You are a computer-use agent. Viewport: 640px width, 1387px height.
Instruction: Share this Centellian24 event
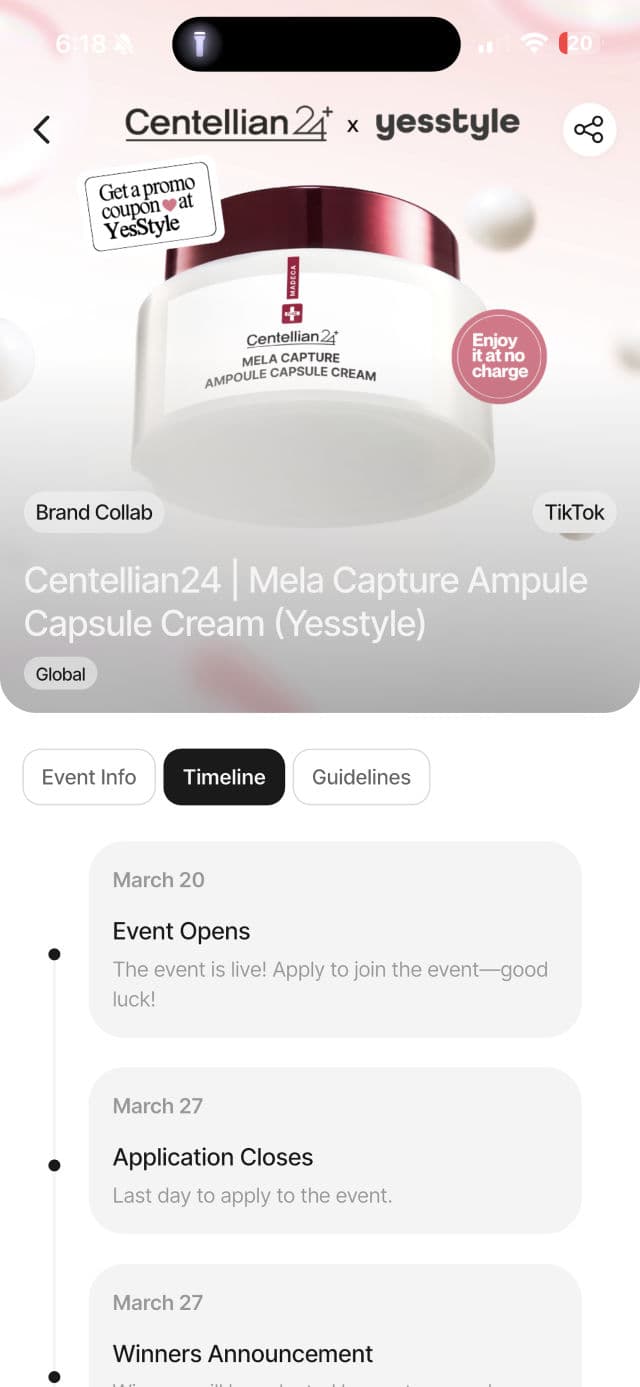[589, 129]
